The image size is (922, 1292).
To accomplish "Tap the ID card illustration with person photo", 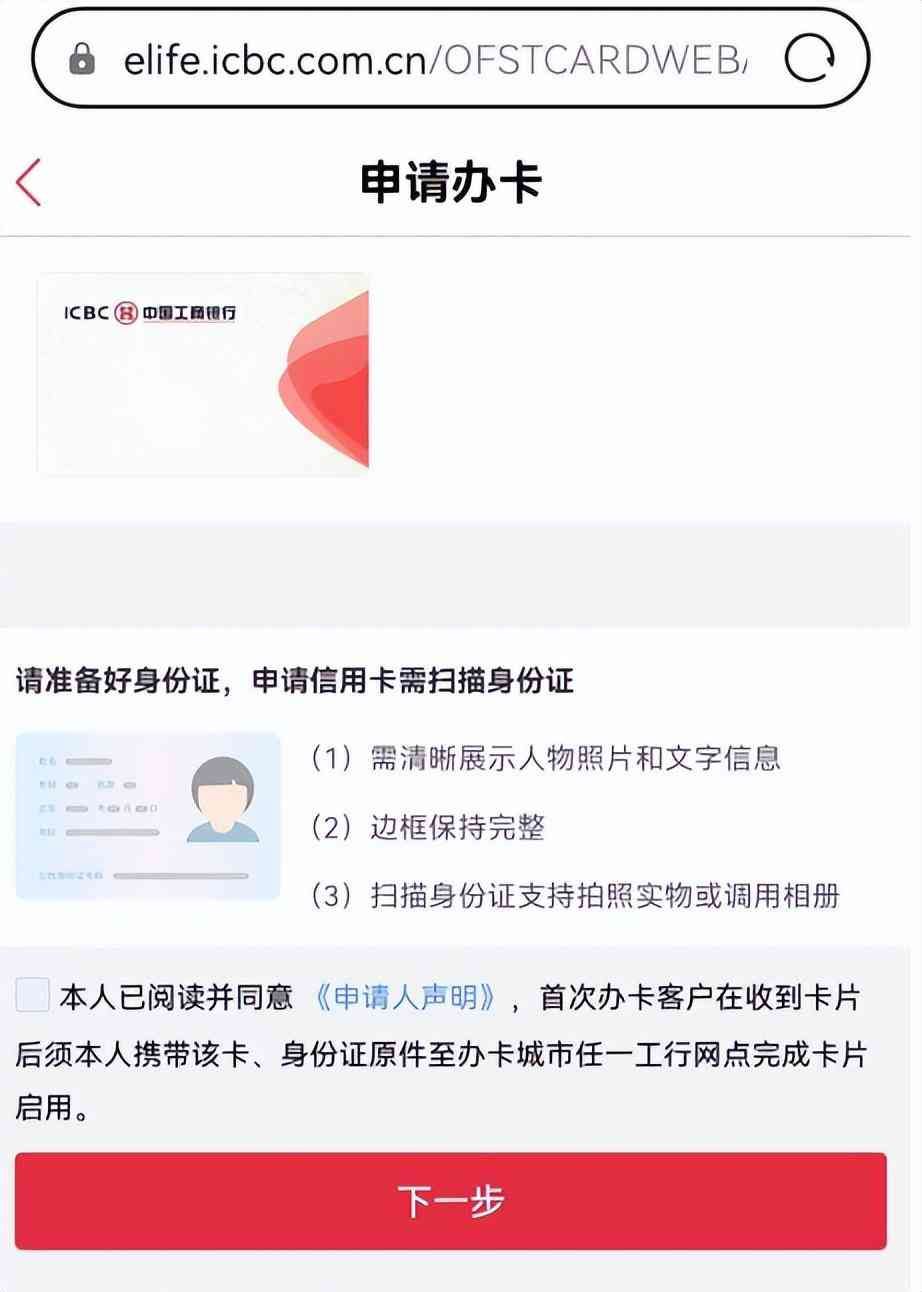I will (148, 816).
